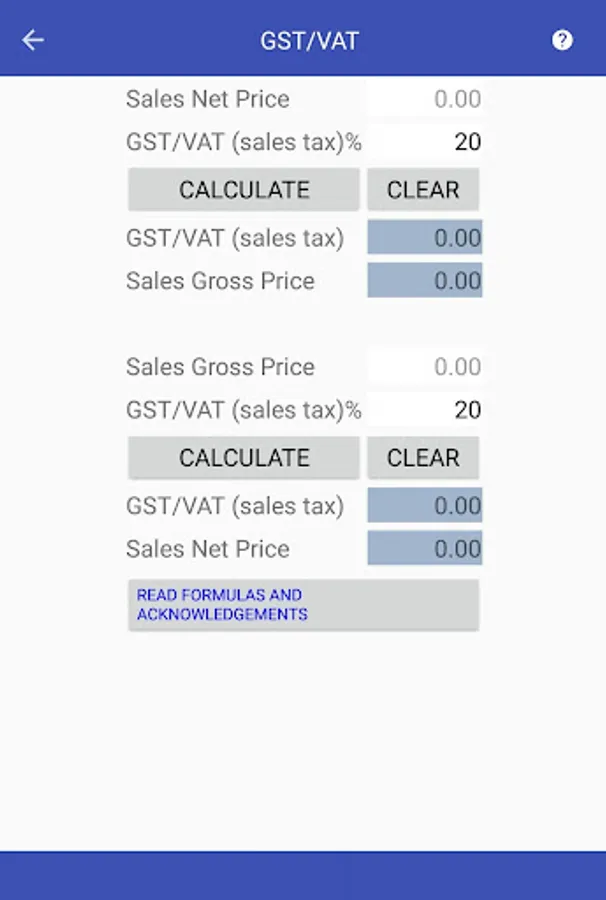Edit the tax percentage under Sales Net Price
The width and height of the screenshot is (606, 900).
point(424,142)
